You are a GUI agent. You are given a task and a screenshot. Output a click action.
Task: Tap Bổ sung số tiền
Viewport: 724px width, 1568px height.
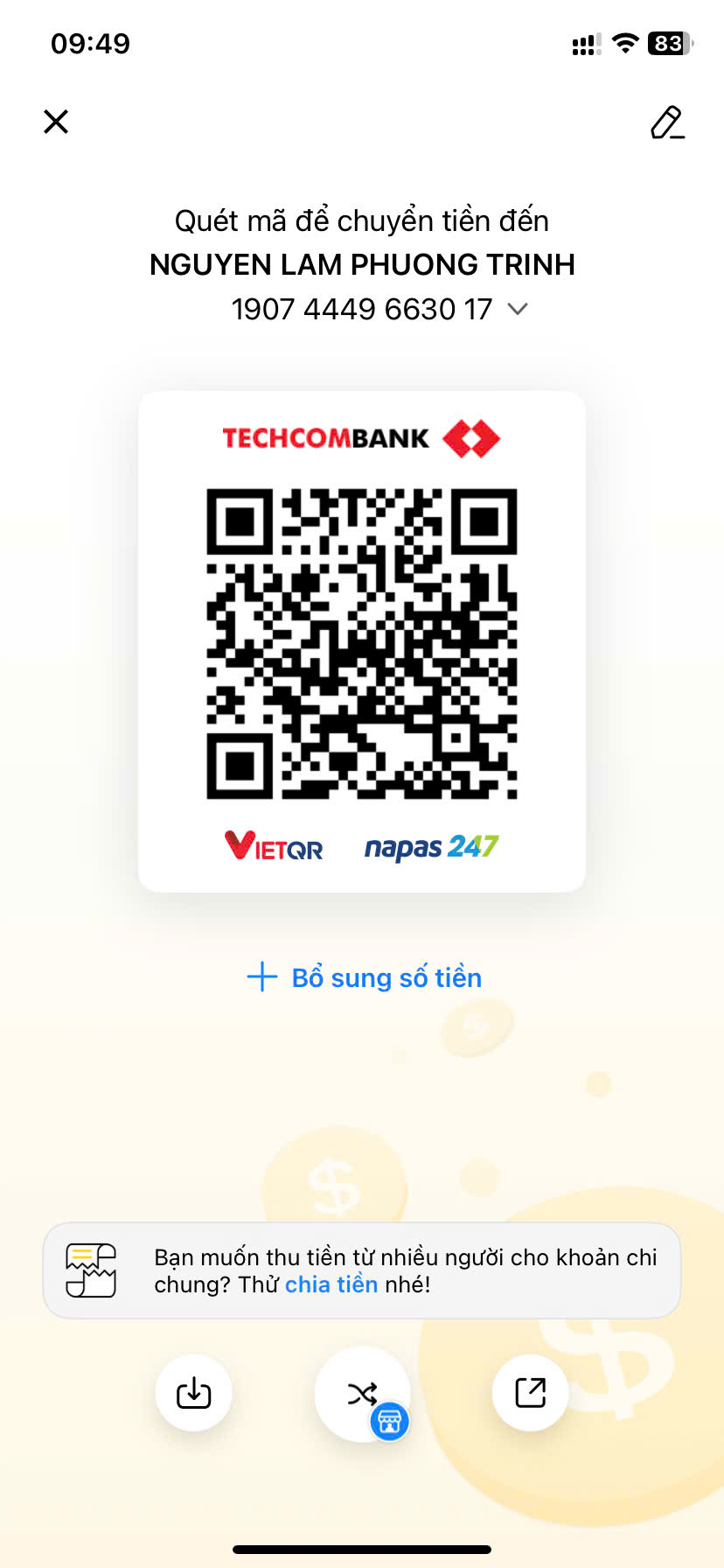pos(365,977)
